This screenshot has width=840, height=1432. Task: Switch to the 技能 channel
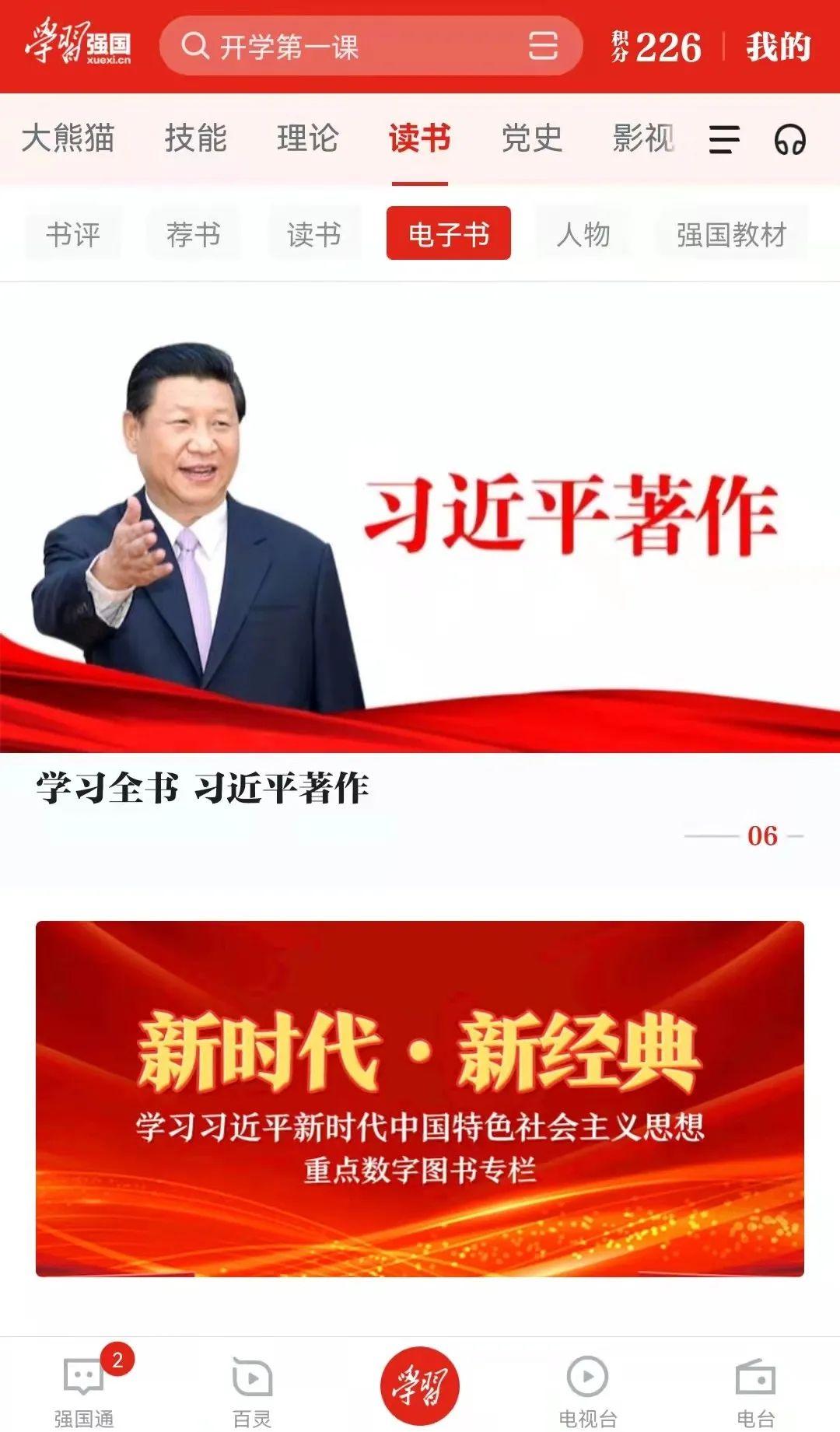[195, 138]
